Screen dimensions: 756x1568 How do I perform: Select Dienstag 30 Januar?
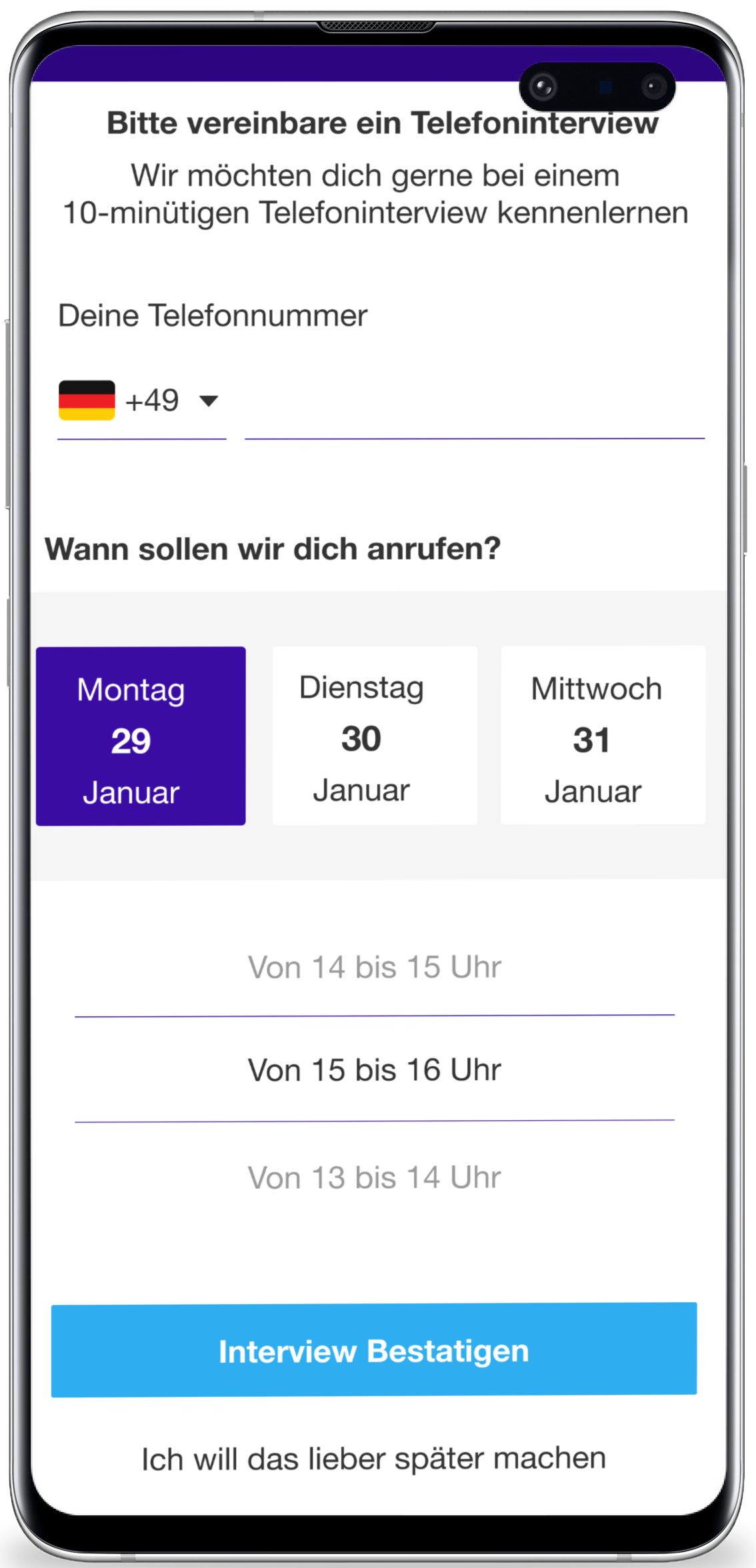point(375,736)
